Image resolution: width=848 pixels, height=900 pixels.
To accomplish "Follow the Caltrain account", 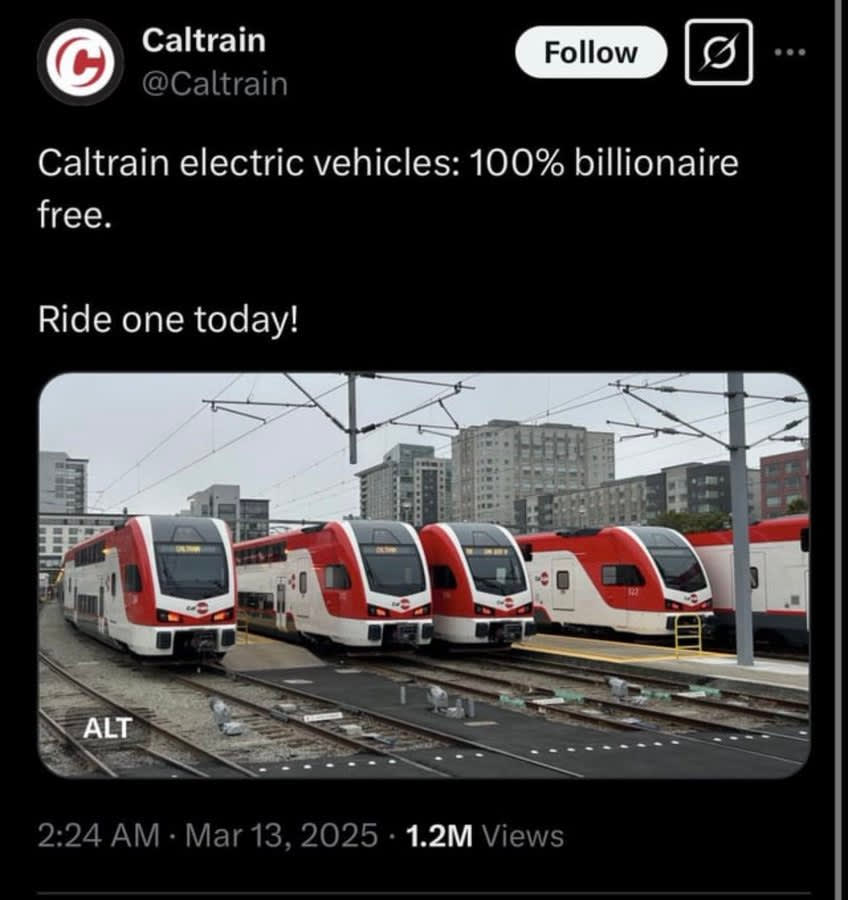I will point(590,52).
